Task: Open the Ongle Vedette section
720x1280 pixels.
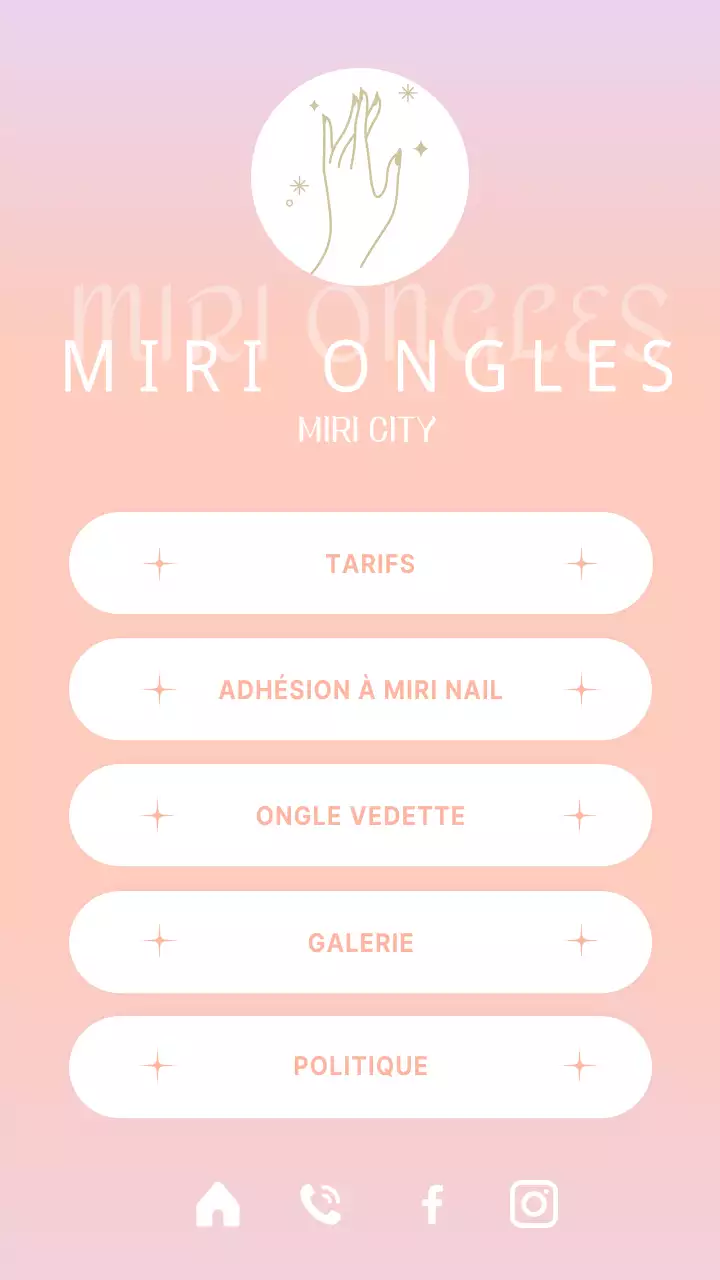Action: tap(360, 815)
